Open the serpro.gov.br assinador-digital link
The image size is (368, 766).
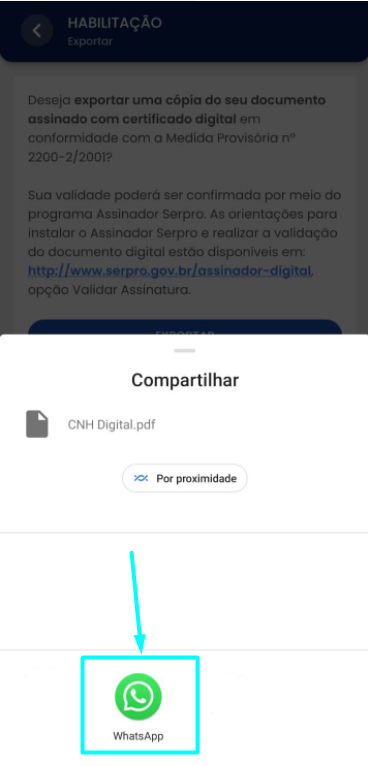[170, 270]
